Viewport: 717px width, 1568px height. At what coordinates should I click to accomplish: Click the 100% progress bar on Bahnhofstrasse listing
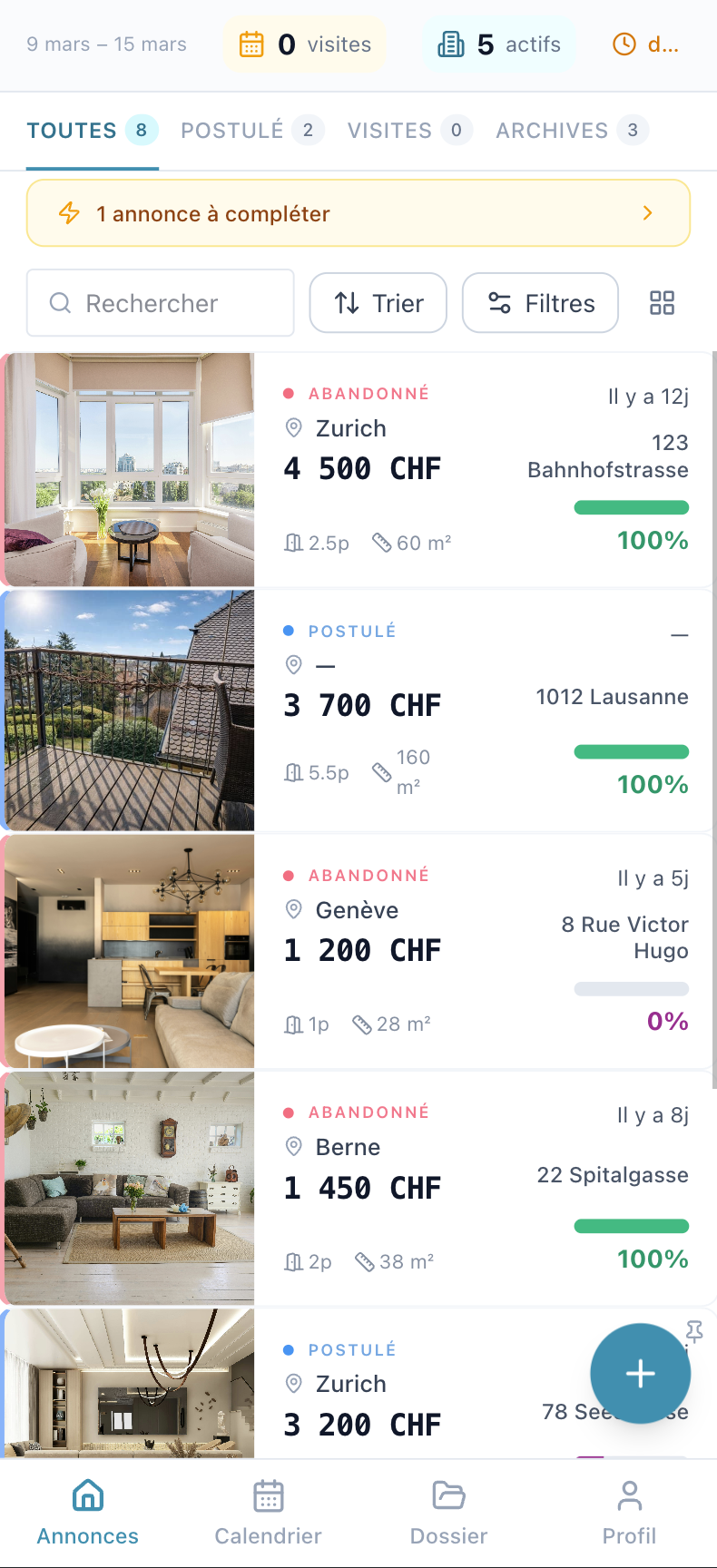pyautogui.click(x=631, y=507)
